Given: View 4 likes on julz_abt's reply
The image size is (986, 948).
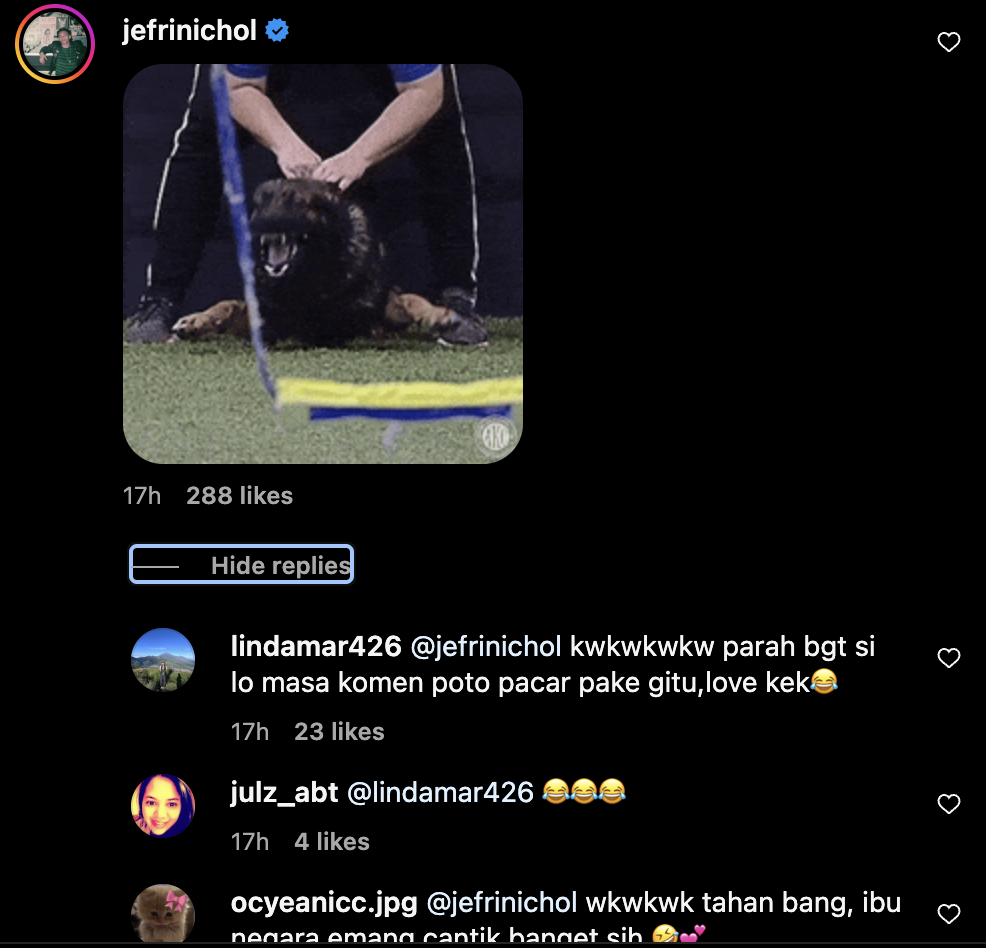Looking at the screenshot, I should coord(331,842).
